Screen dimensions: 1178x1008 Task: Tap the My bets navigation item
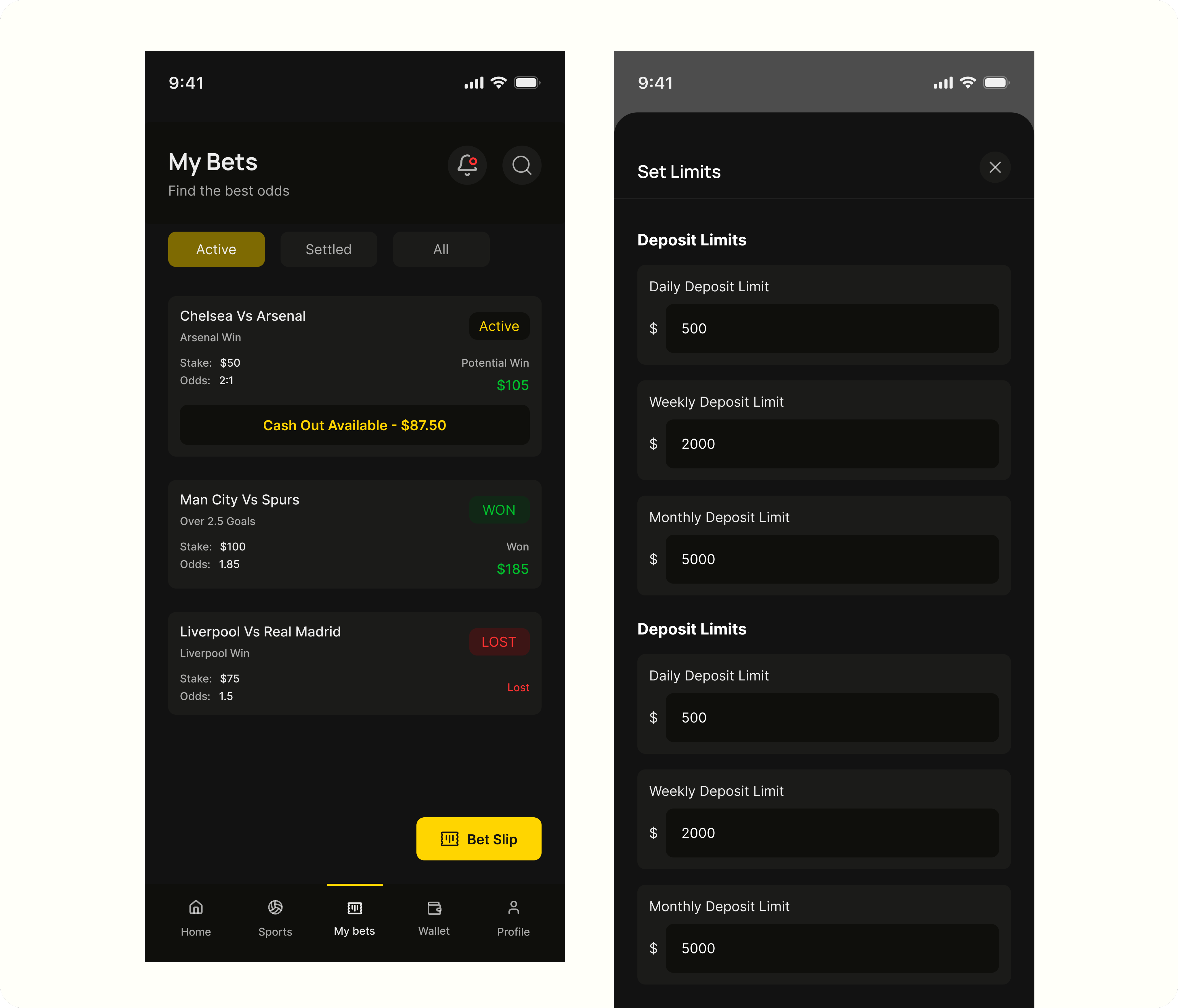tap(354, 918)
